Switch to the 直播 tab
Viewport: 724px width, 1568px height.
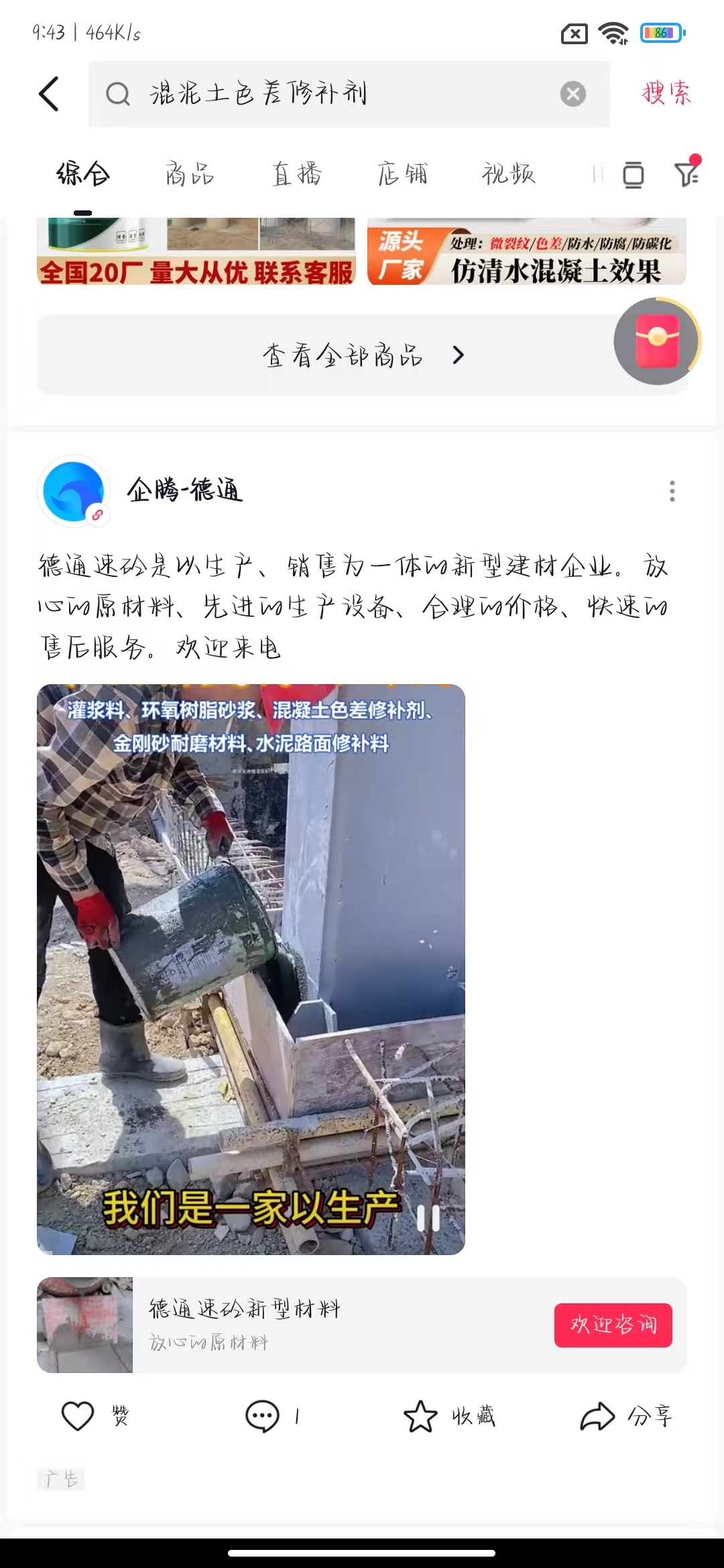(x=296, y=174)
